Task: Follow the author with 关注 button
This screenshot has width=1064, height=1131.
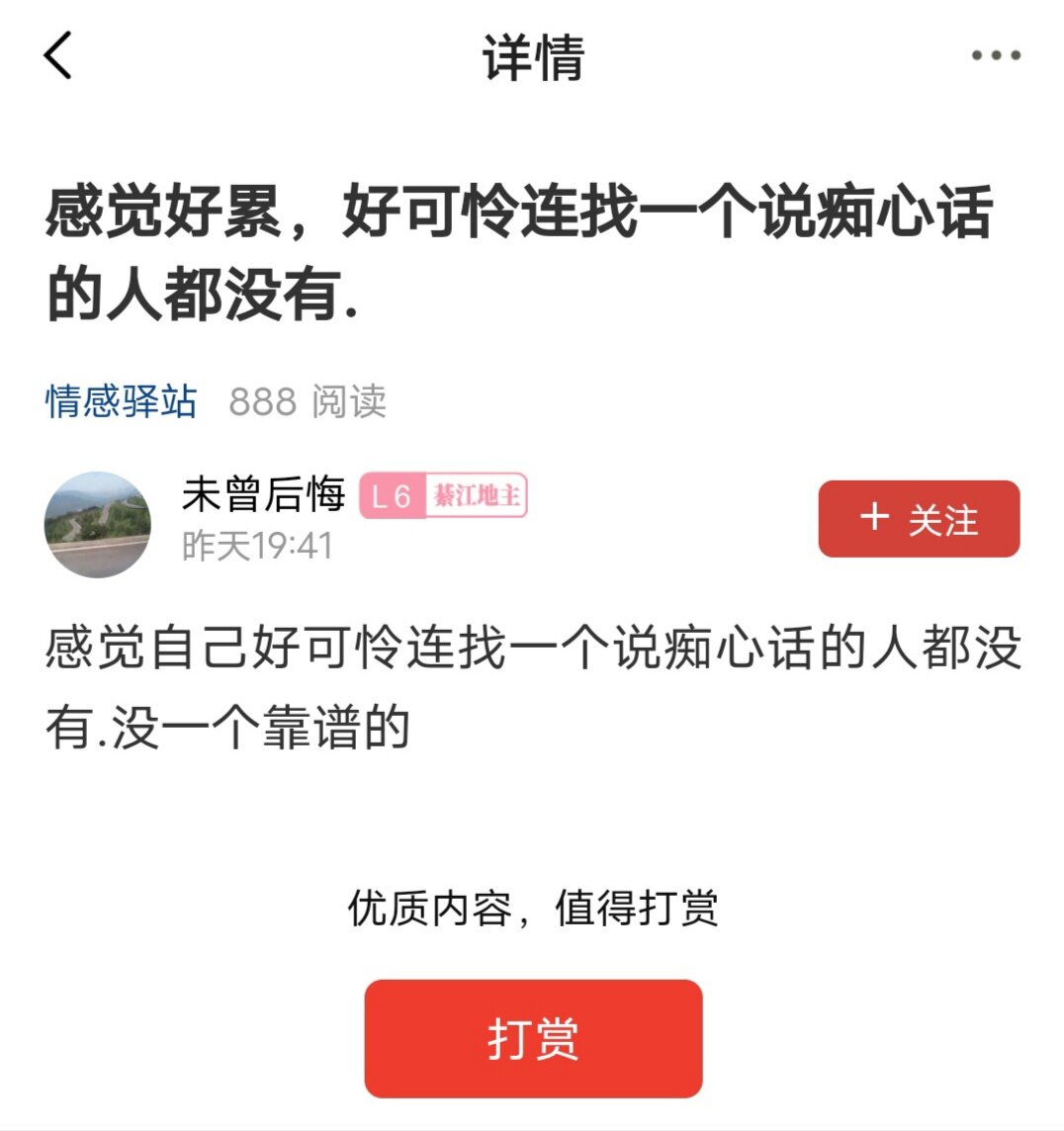Action: click(x=919, y=519)
